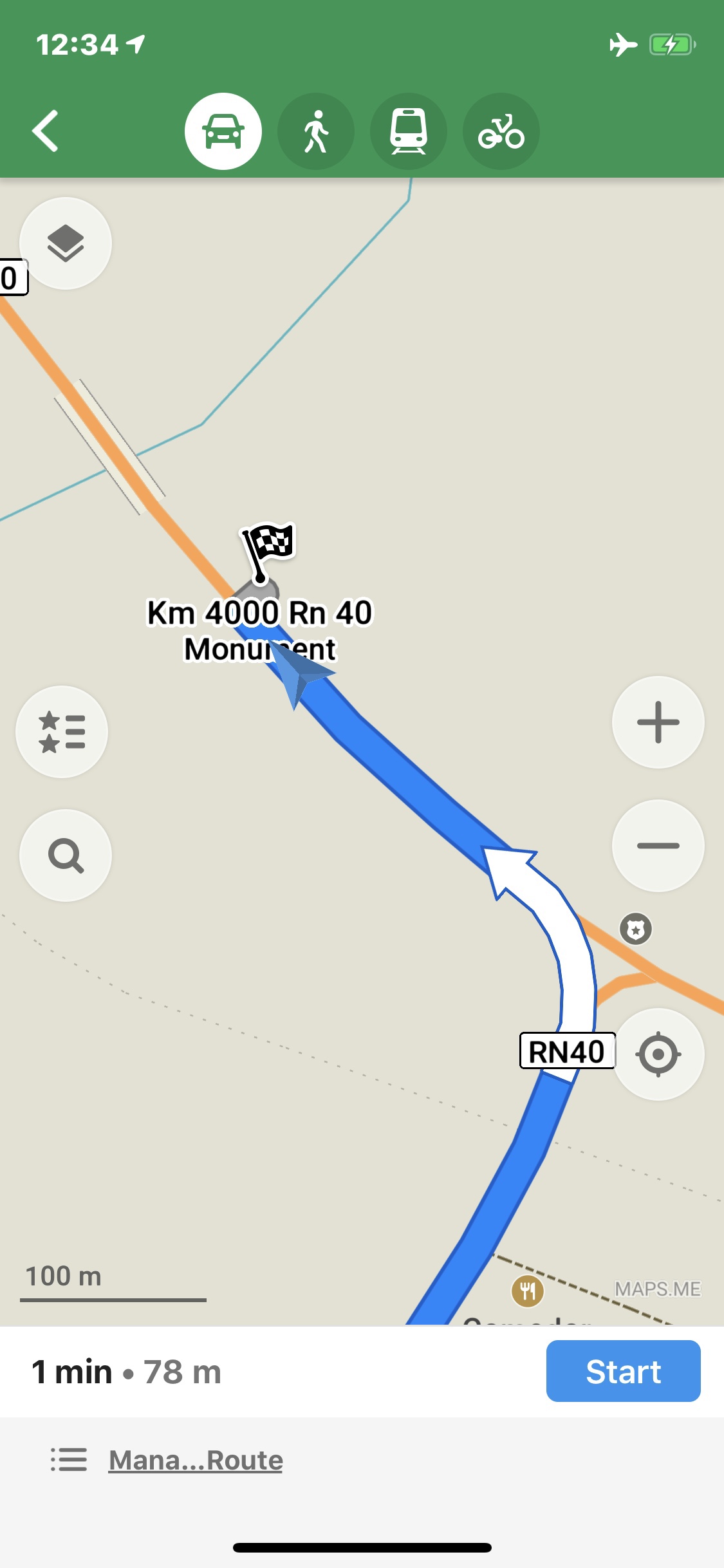This screenshot has width=724, height=1568.
Task: Open bookmarks list button
Action: pos(62,732)
